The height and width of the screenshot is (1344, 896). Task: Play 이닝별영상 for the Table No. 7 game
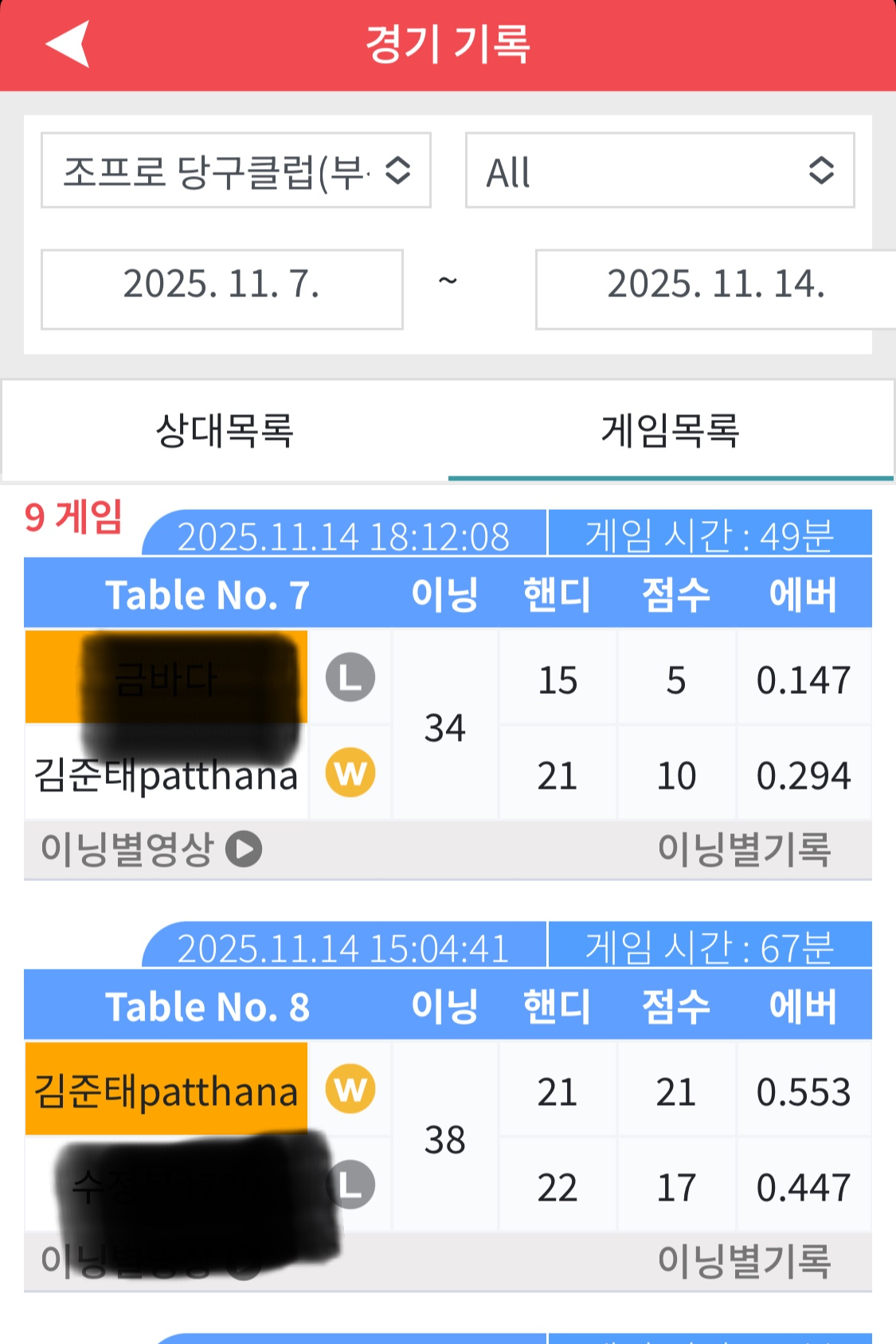[x=151, y=849]
